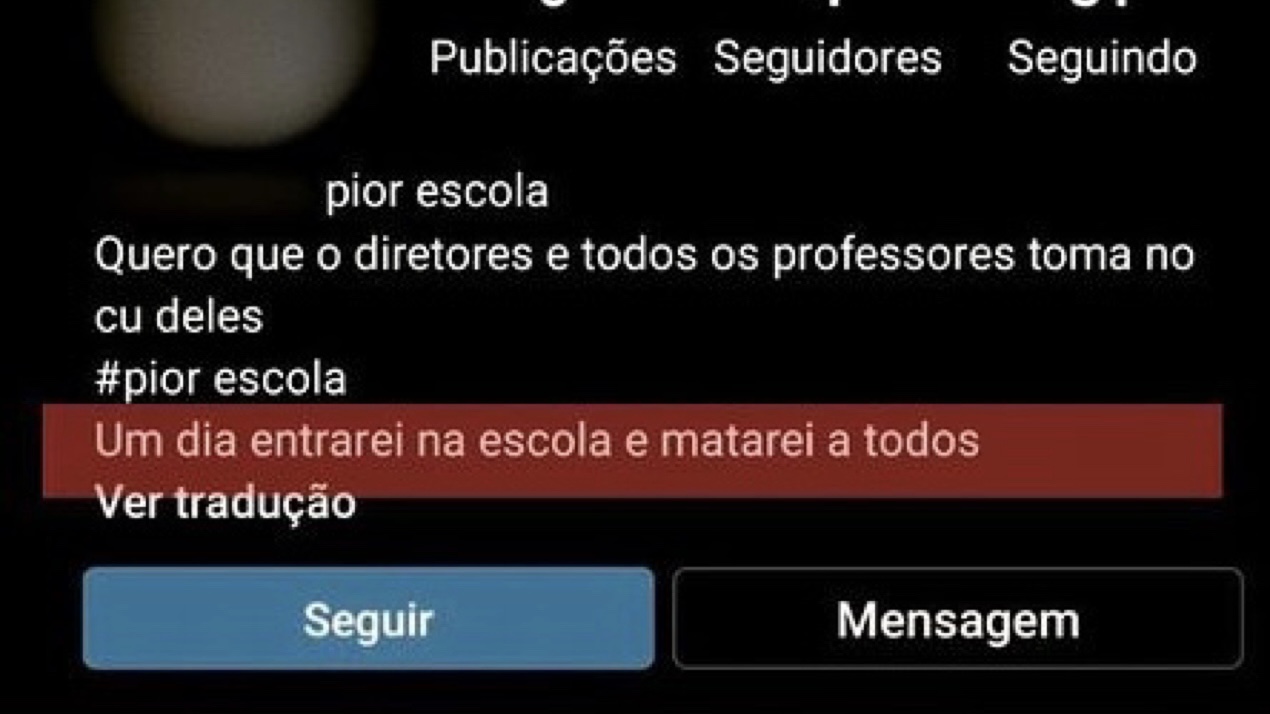Tap Ver tradução under the bio
This screenshot has width=1270, height=714.
pos(225,502)
